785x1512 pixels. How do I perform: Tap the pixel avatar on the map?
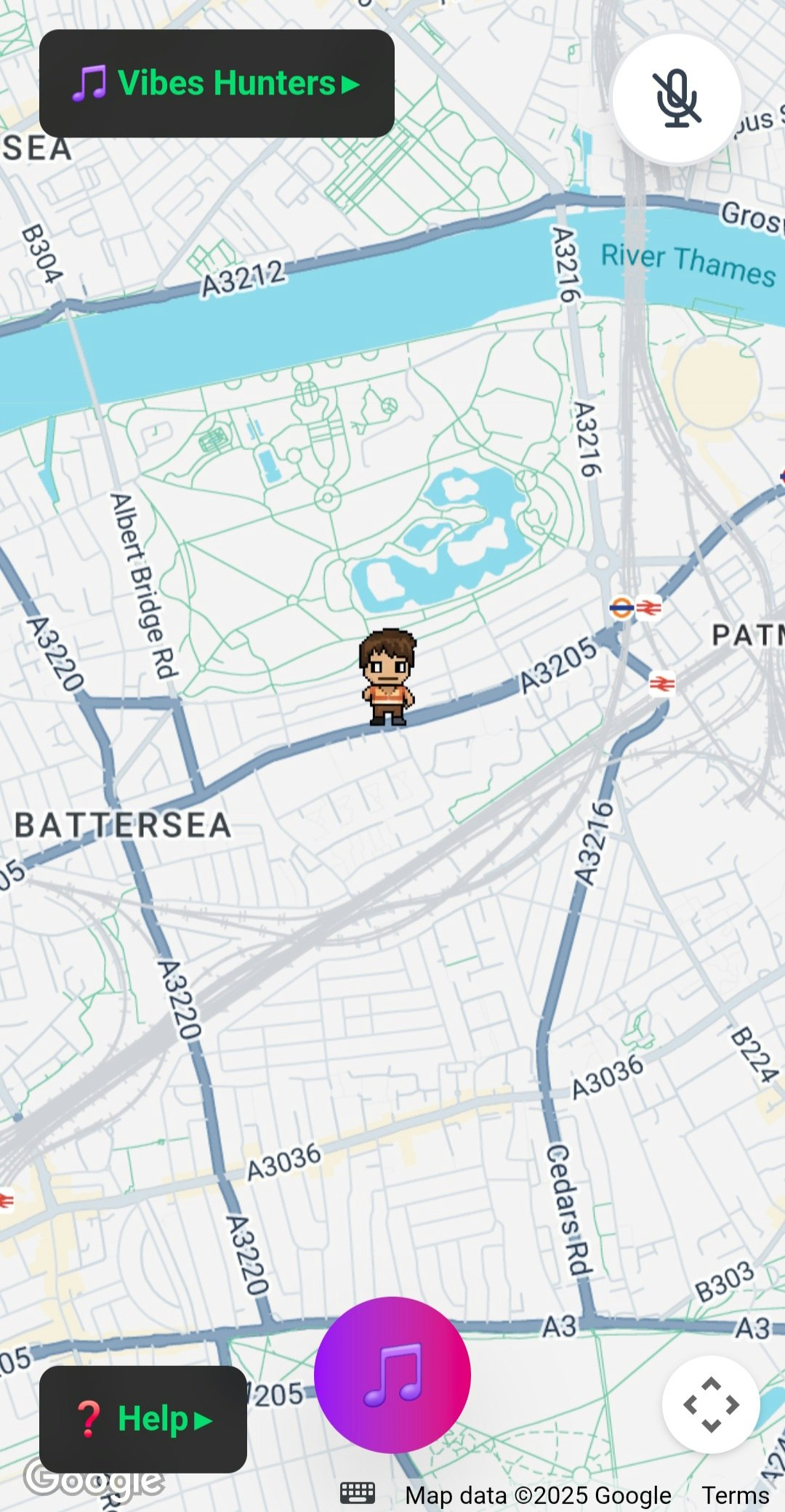(387, 677)
